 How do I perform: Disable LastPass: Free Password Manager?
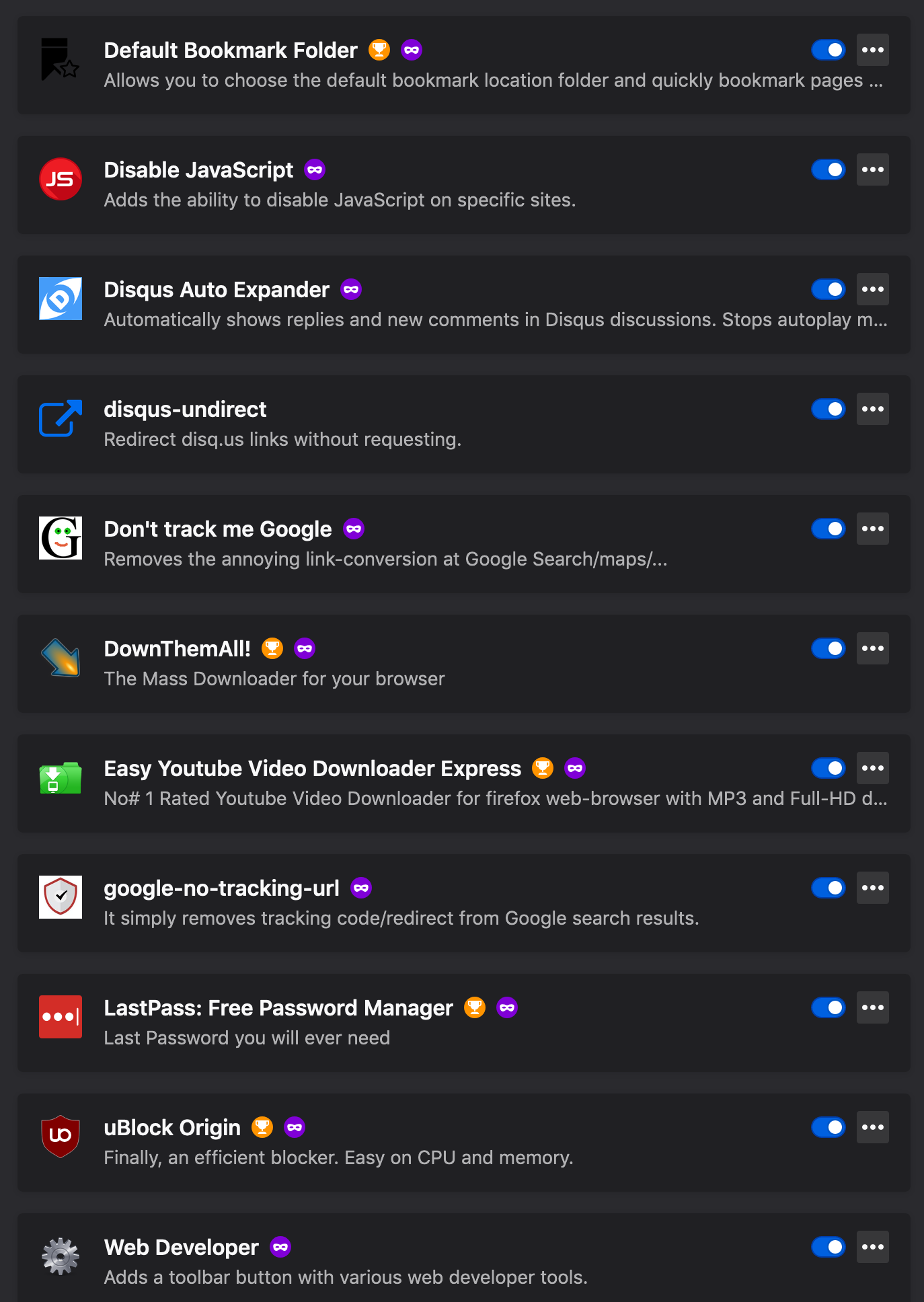pyautogui.click(x=828, y=1007)
